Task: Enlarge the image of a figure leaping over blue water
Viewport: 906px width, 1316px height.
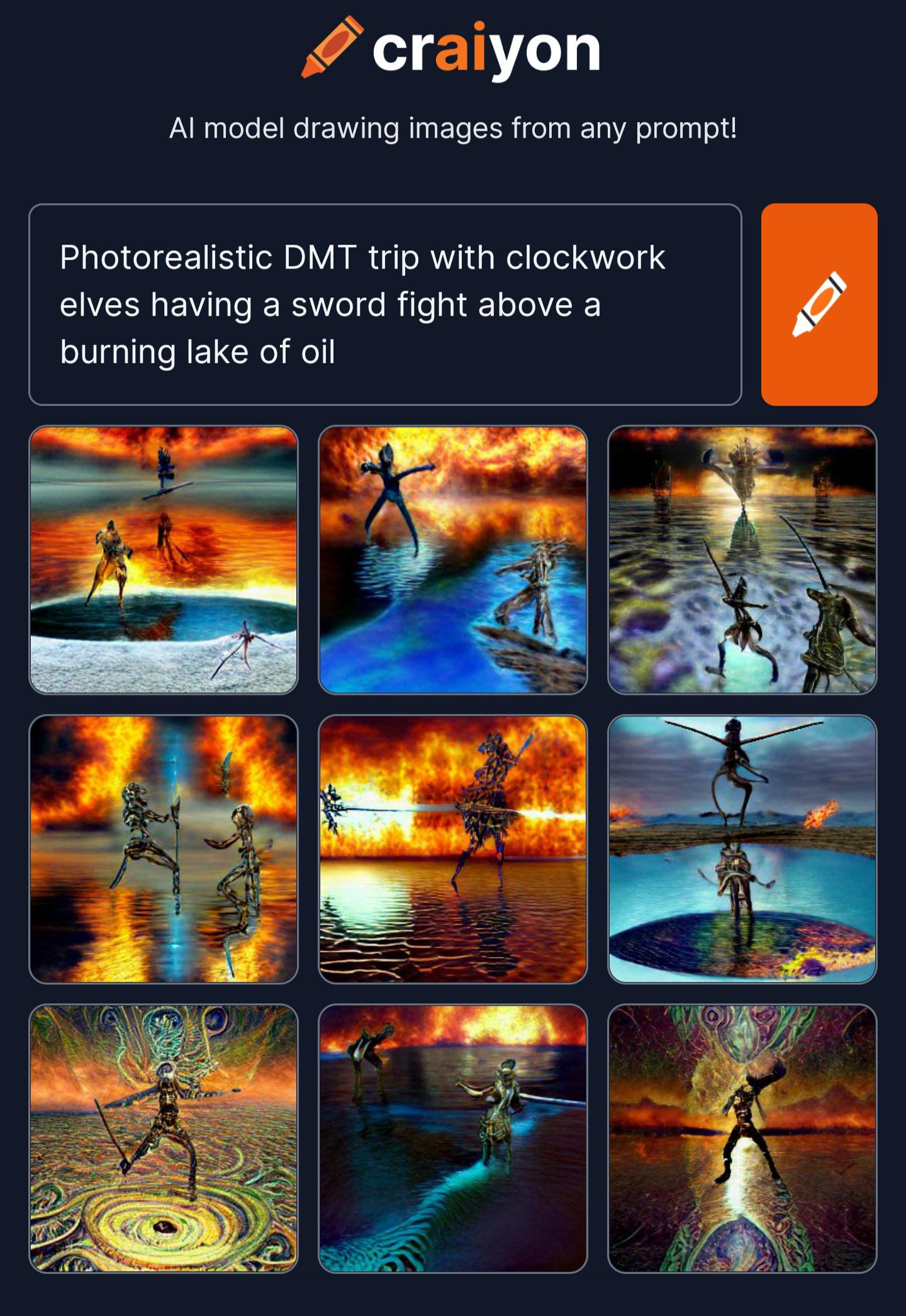Action: tap(453, 560)
